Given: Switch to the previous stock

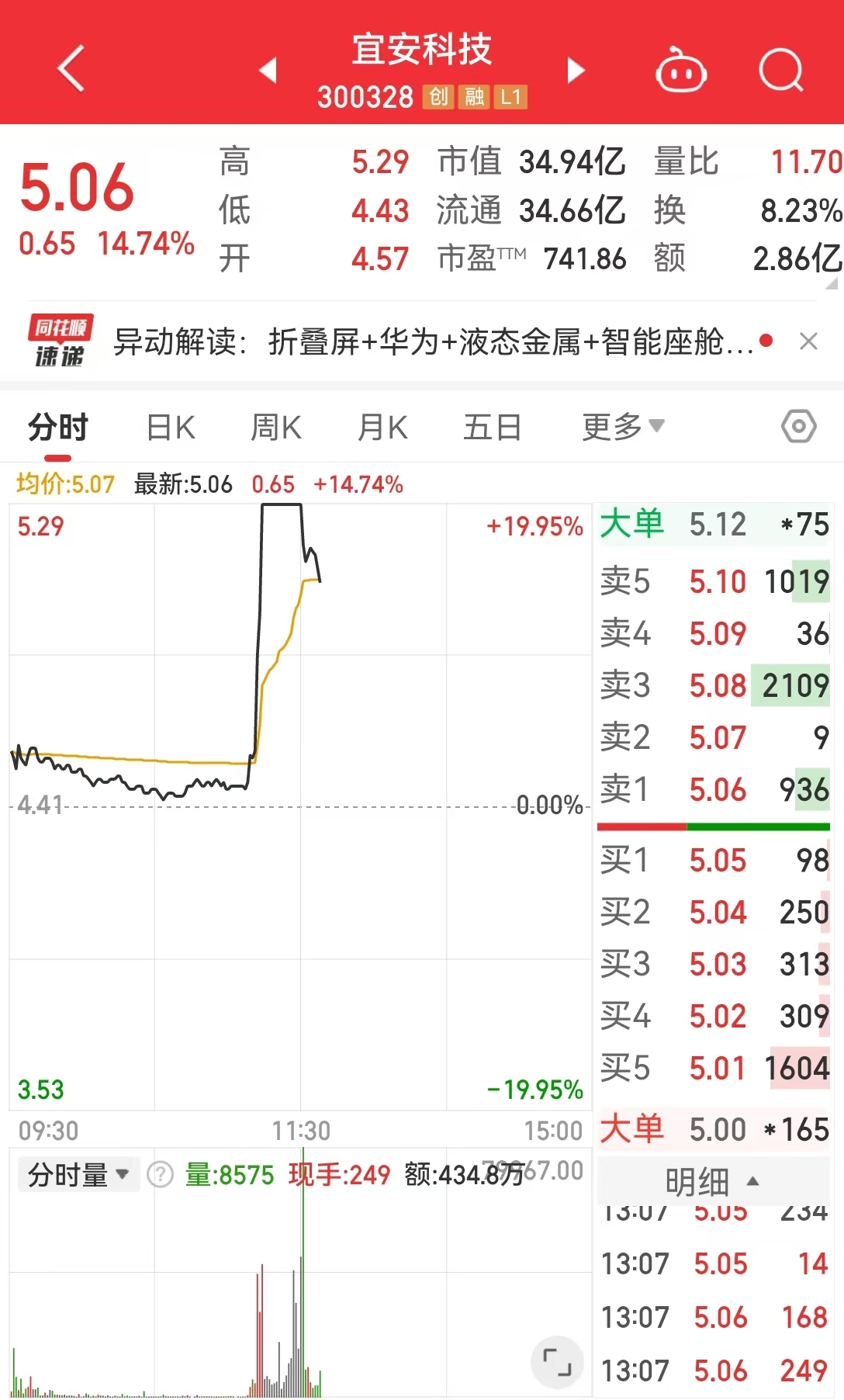Looking at the screenshot, I should pyautogui.click(x=268, y=70).
